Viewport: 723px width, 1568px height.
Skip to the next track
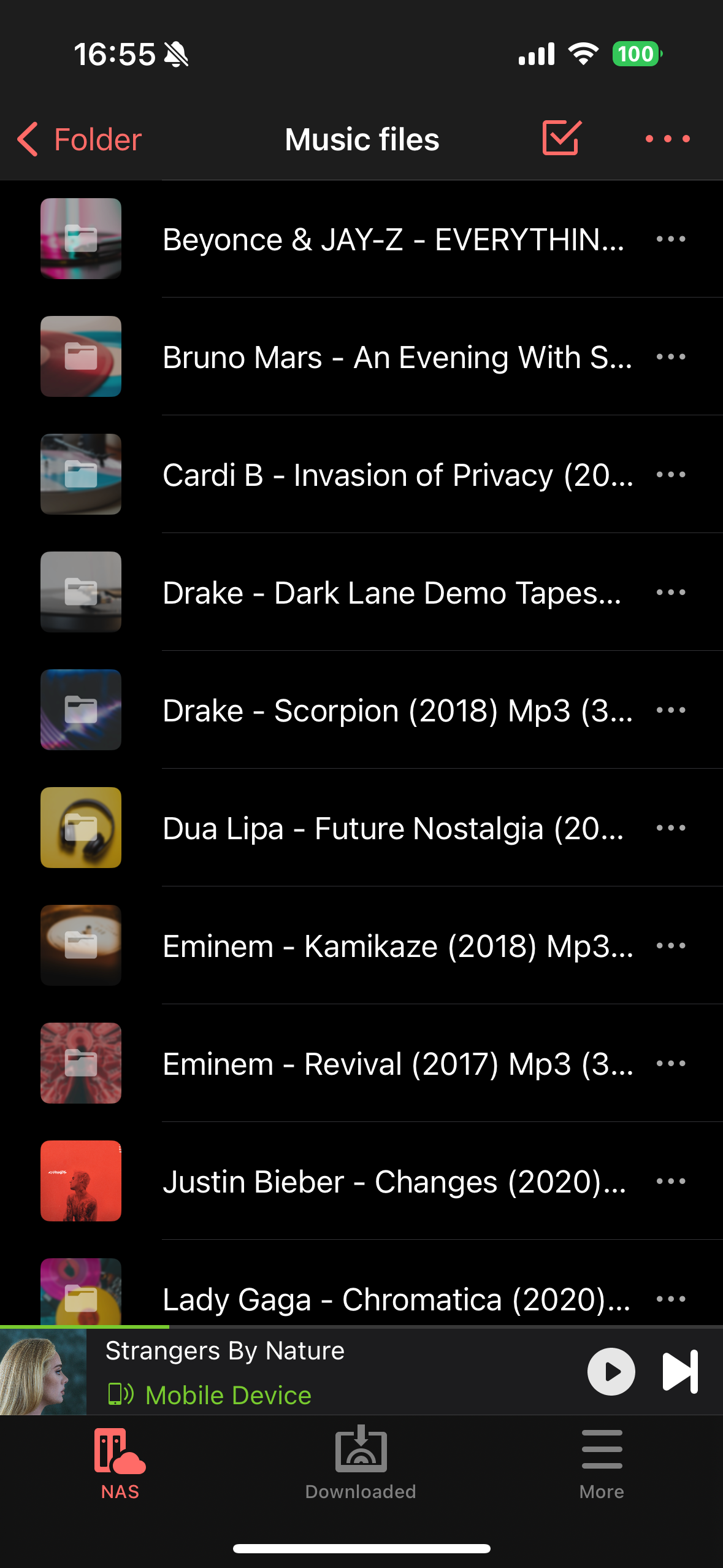(x=680, y=1372)
